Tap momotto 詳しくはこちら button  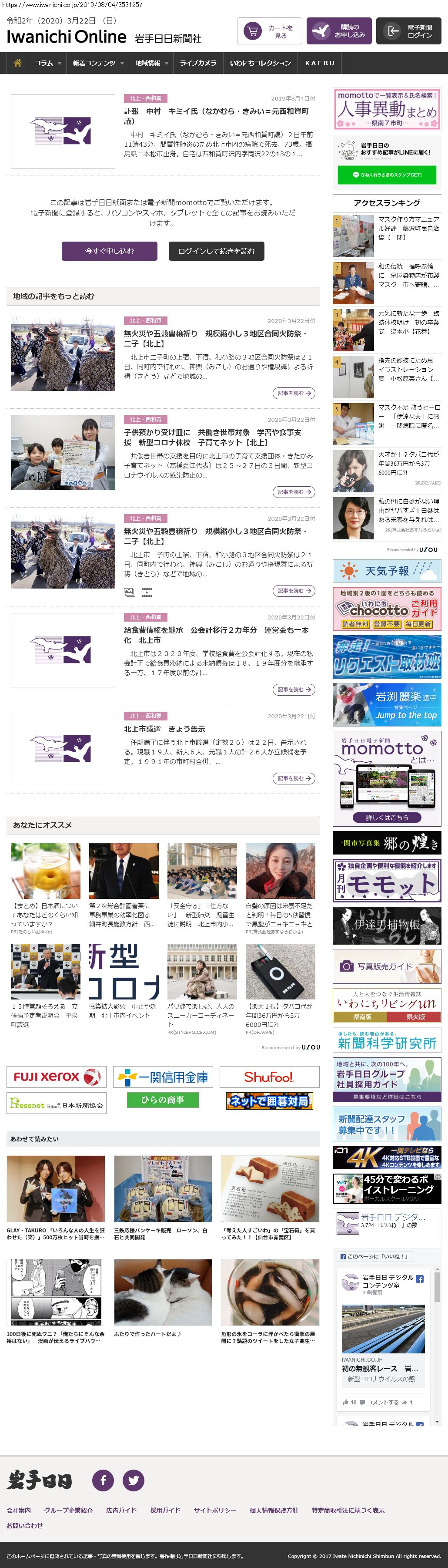pyautogui.click(x=387, y=818)
